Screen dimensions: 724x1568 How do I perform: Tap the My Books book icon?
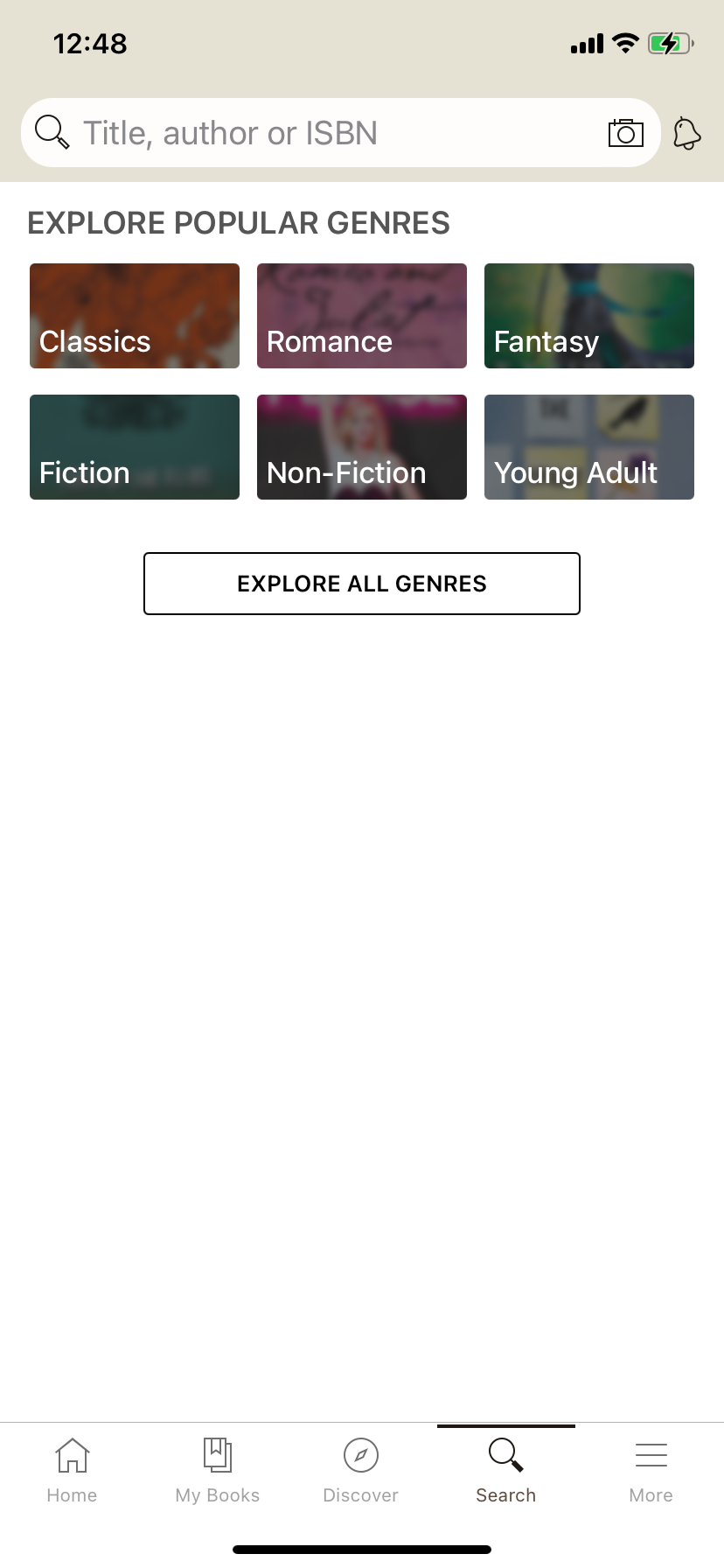[217, 1455]
